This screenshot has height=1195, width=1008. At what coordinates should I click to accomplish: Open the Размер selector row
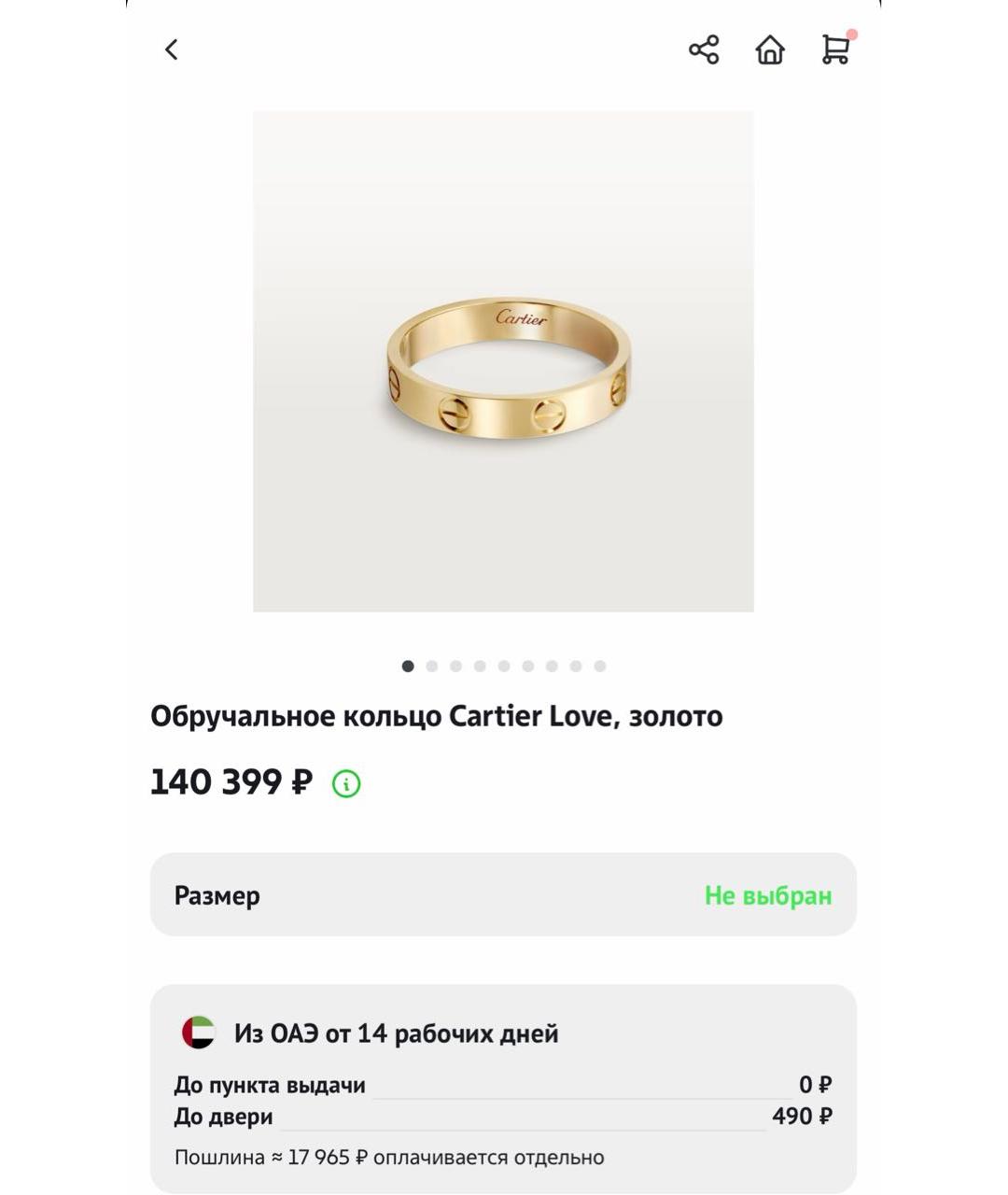[x=504, y=894]
